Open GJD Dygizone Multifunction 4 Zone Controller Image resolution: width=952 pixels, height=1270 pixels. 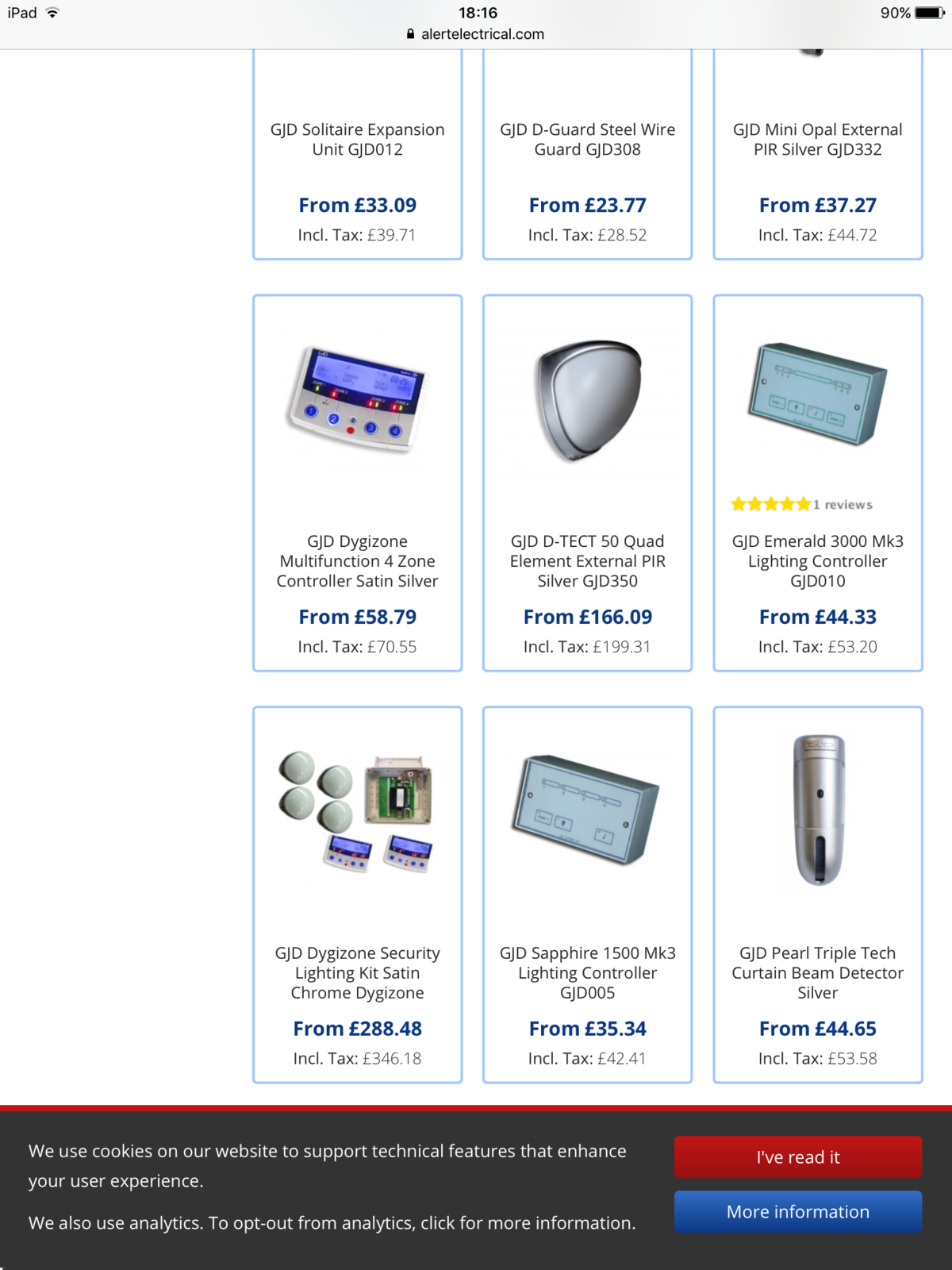(x=357, y=560)
